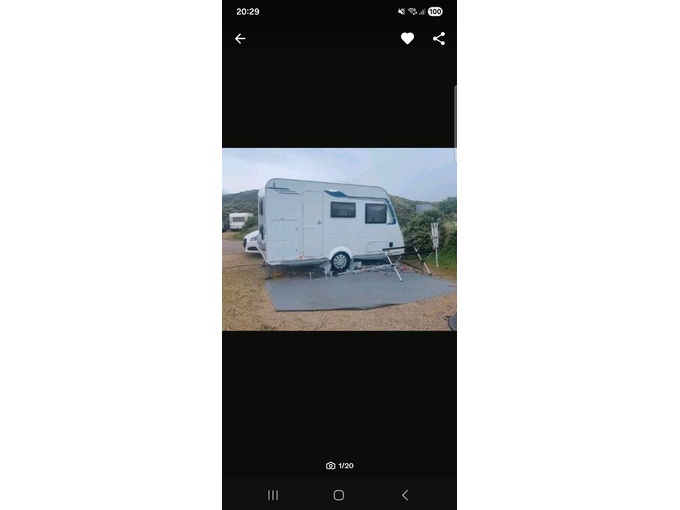Go back using the top arrow
Viewport: 680px width, 510px height.
pos(240,39)
